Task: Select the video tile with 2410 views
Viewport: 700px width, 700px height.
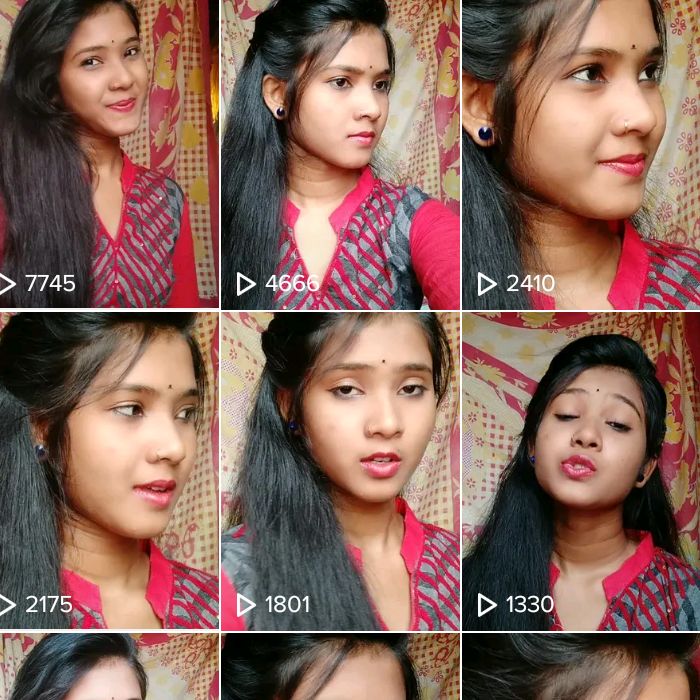Action: 581,153
